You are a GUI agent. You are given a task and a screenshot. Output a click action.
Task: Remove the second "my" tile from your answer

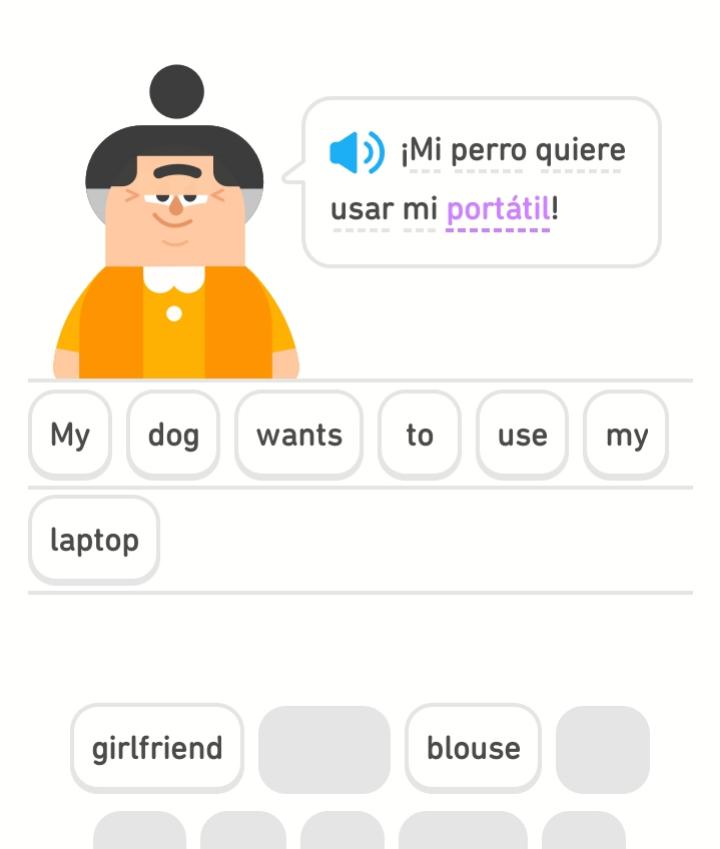click(x=625, y=434)
